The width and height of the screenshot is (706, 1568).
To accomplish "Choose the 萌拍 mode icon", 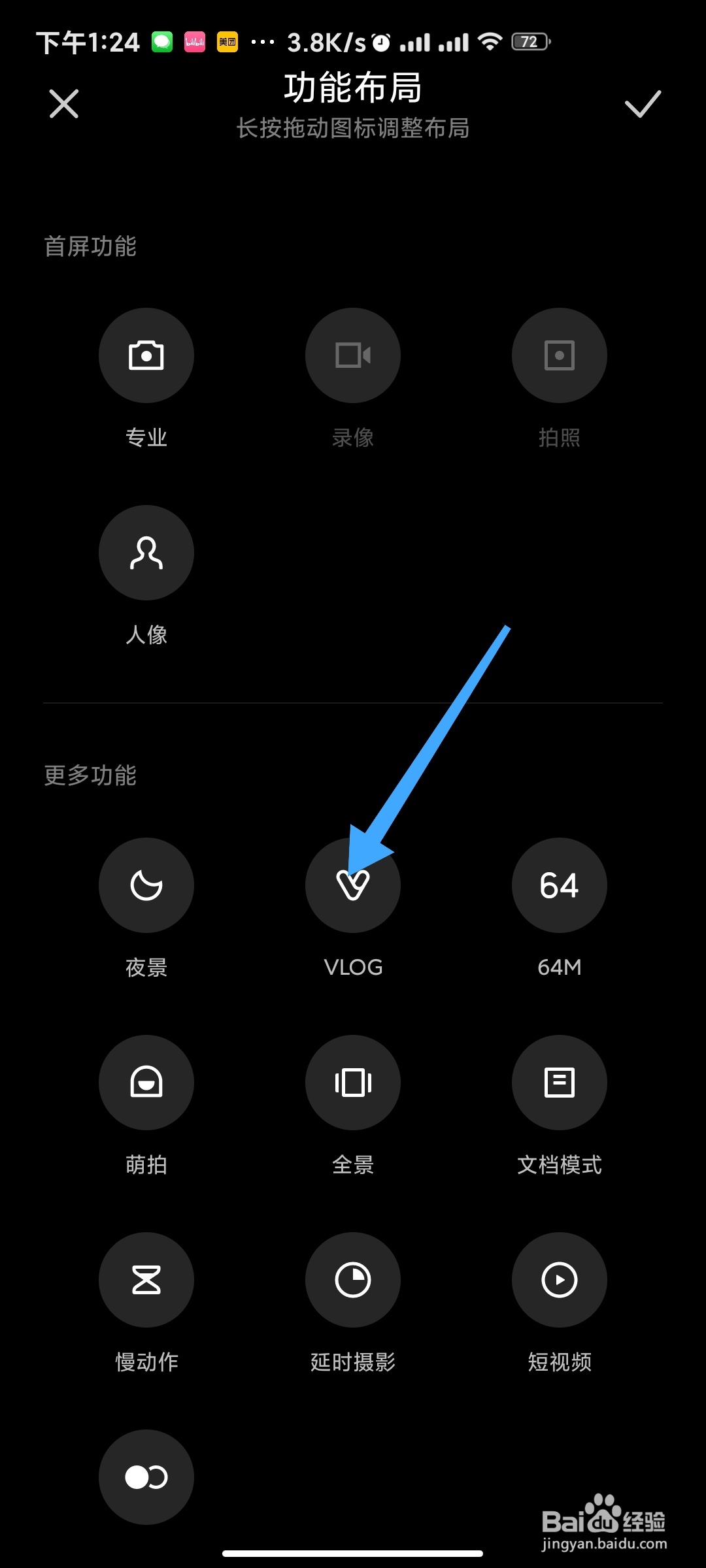I will [146, 1083].
